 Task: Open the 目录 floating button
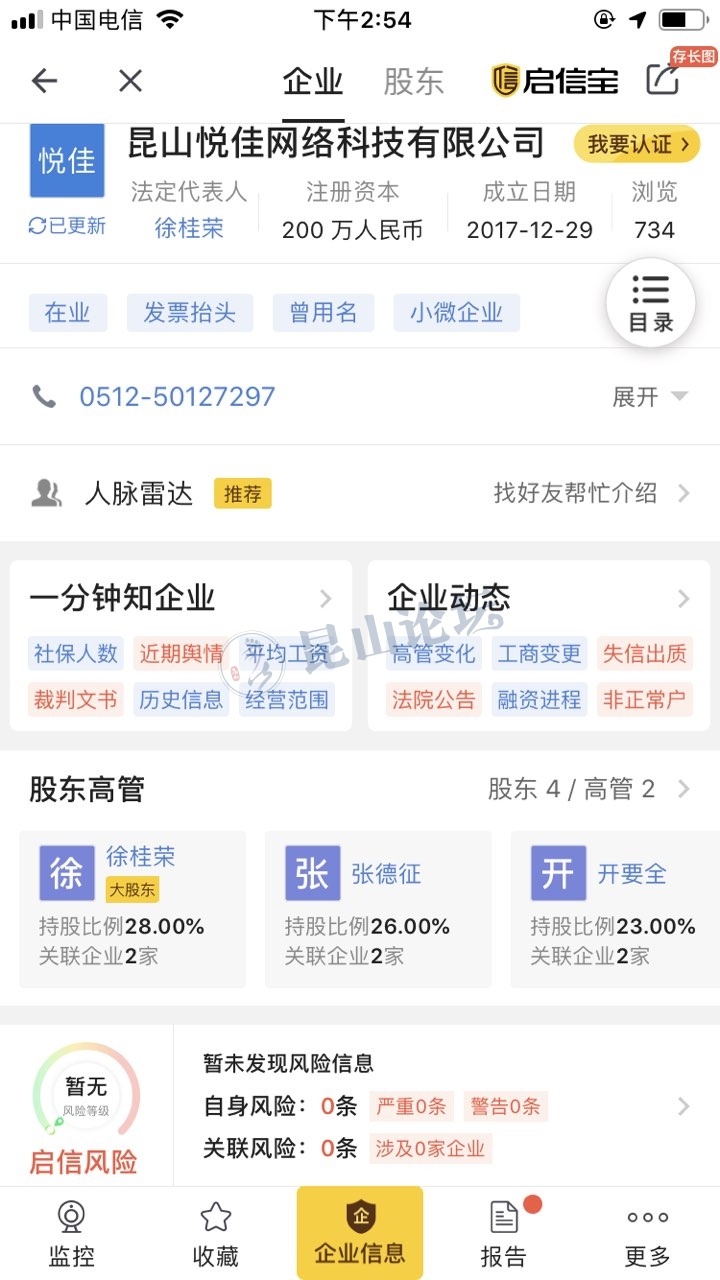coord(651,302)
